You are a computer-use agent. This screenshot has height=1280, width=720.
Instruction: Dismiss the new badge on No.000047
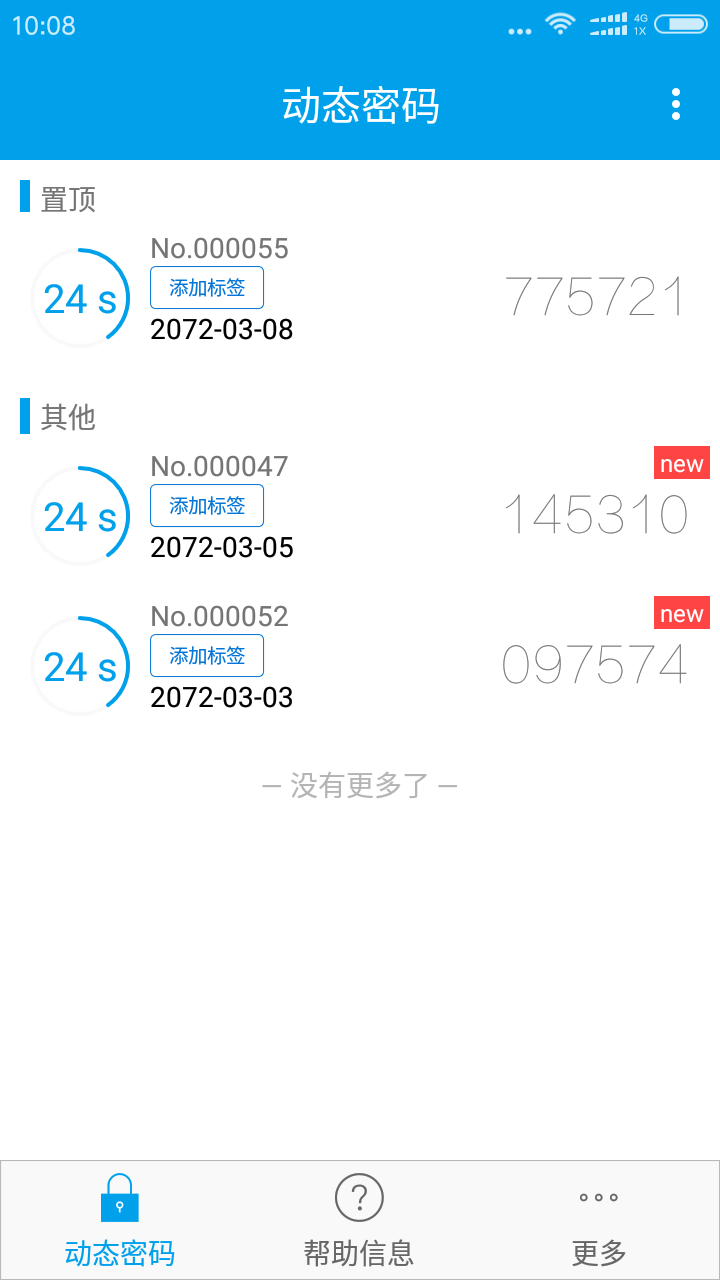point(681,462)
